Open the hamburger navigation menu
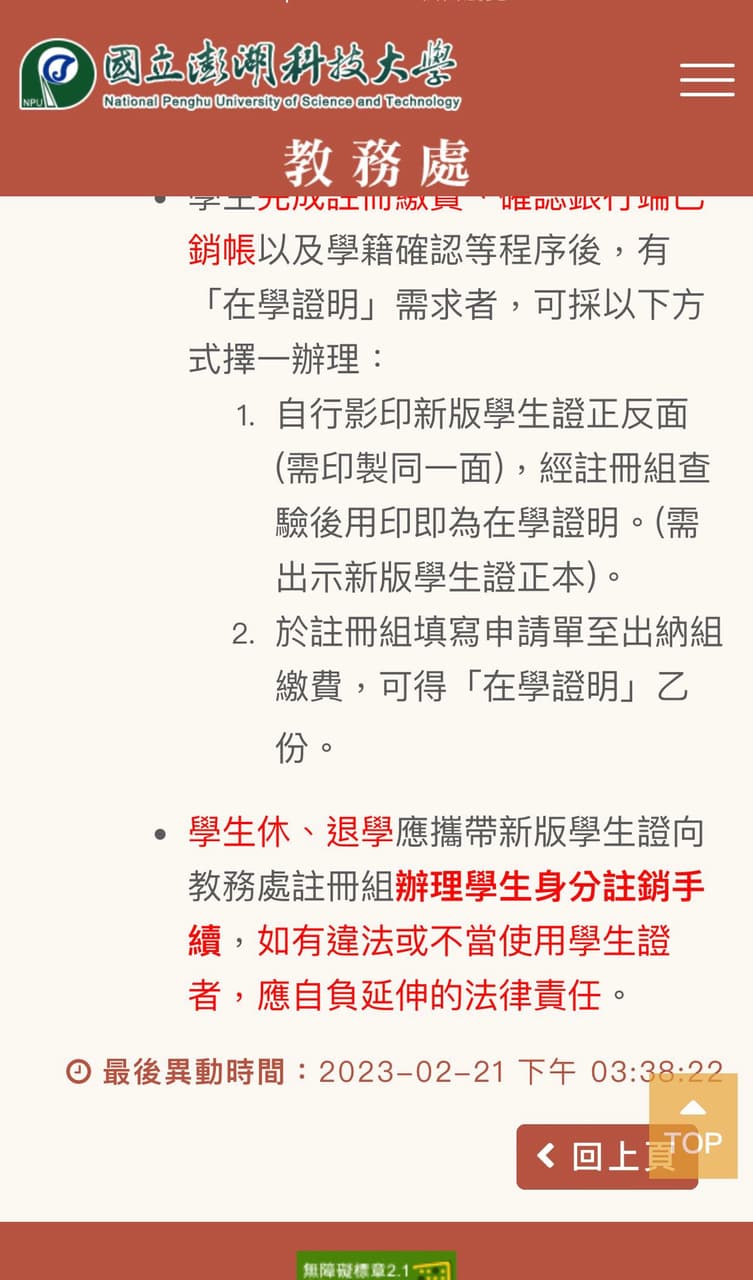This screenshot has height=1280, width=753. [707, 80]
